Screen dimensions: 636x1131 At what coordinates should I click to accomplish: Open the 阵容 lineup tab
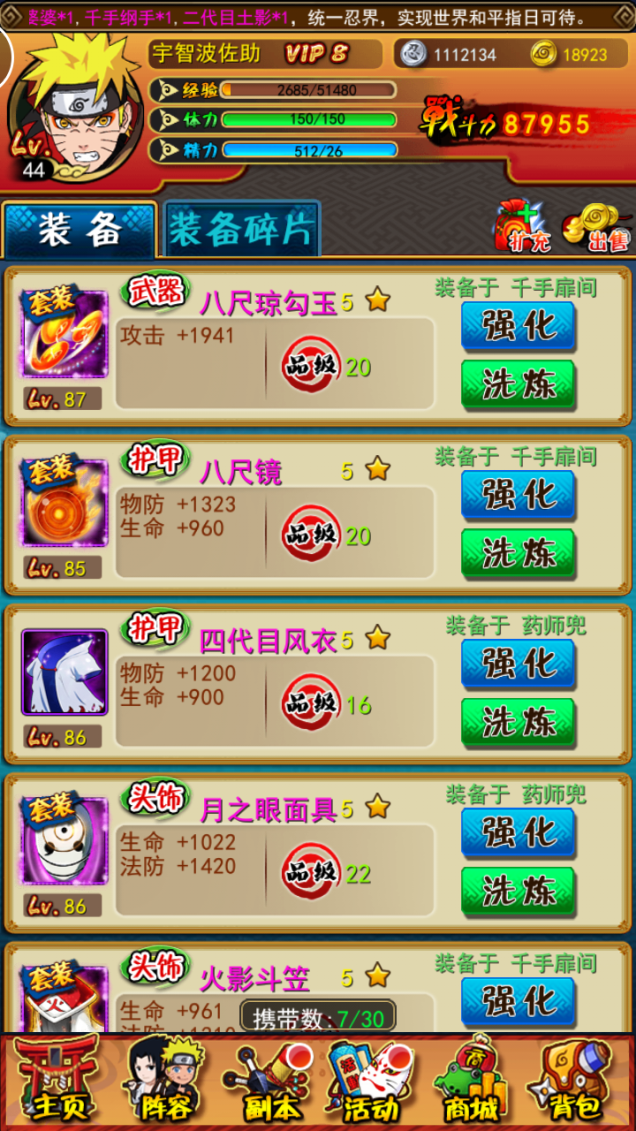(162, 1083)
